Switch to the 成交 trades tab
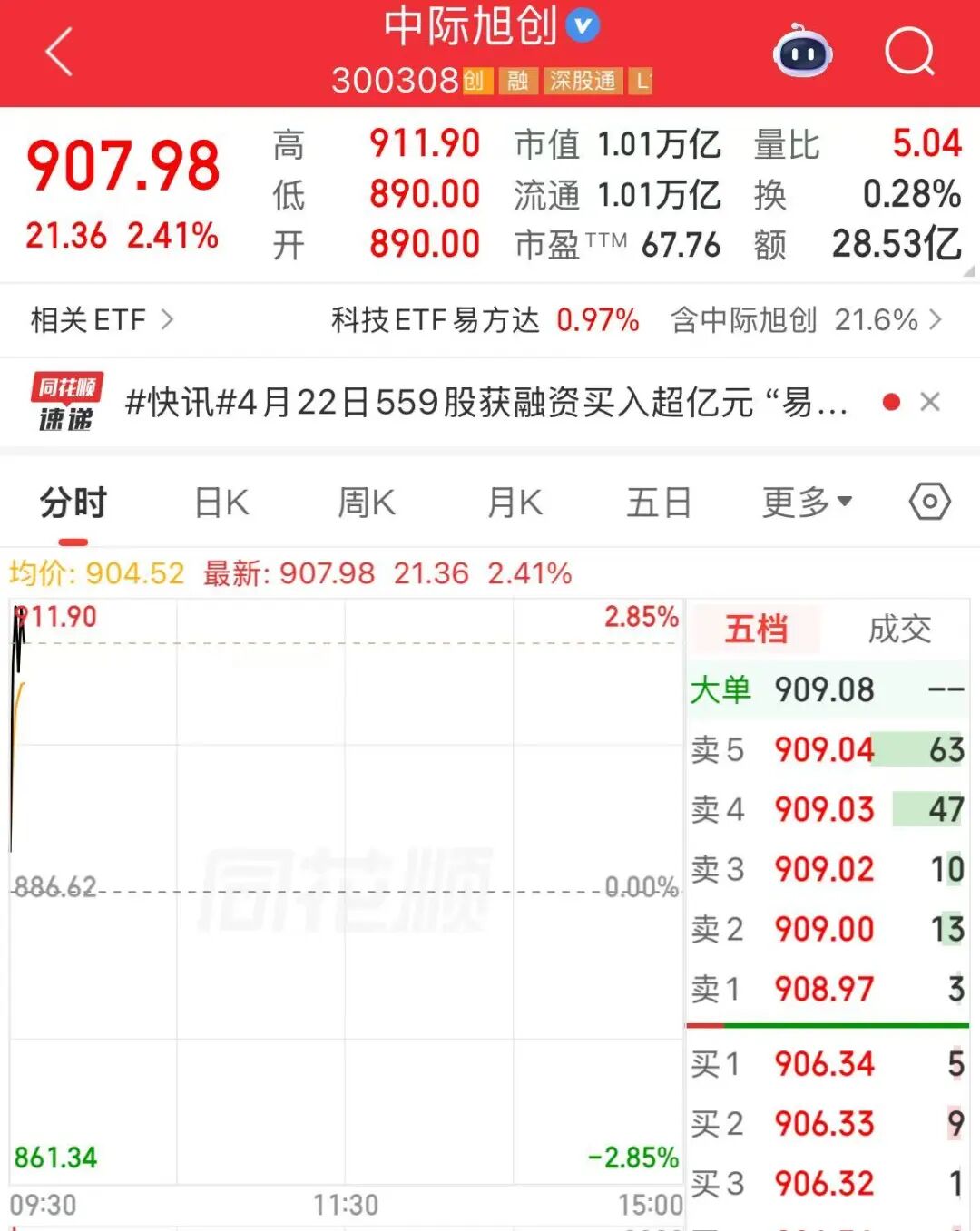This screenshot has height=1231, width=980. (x=899, y=629)
